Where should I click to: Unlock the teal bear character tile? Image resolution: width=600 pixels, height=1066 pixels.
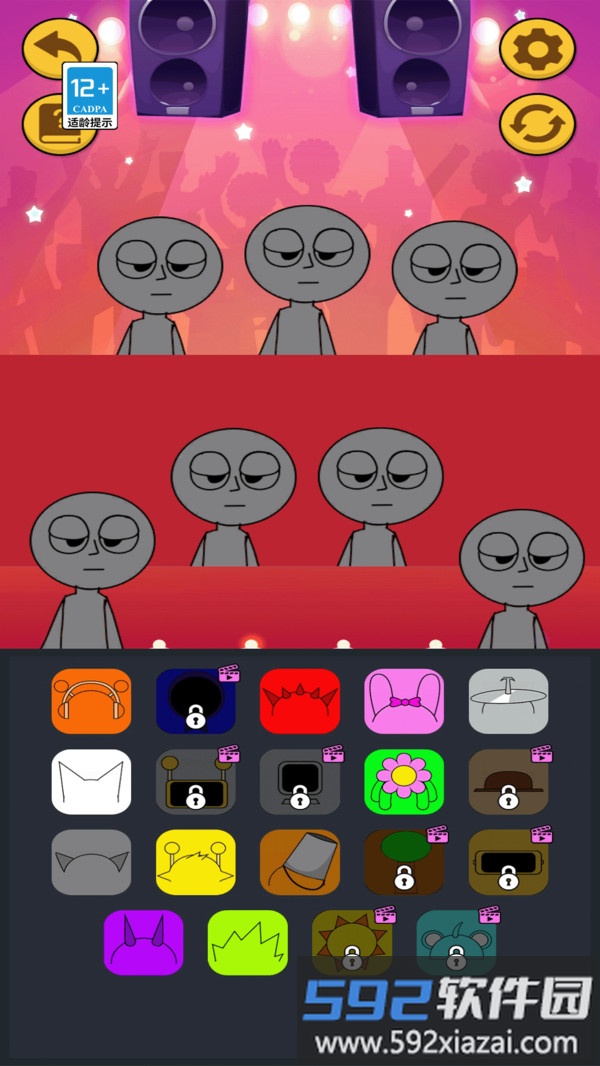[x=456, y=941]
